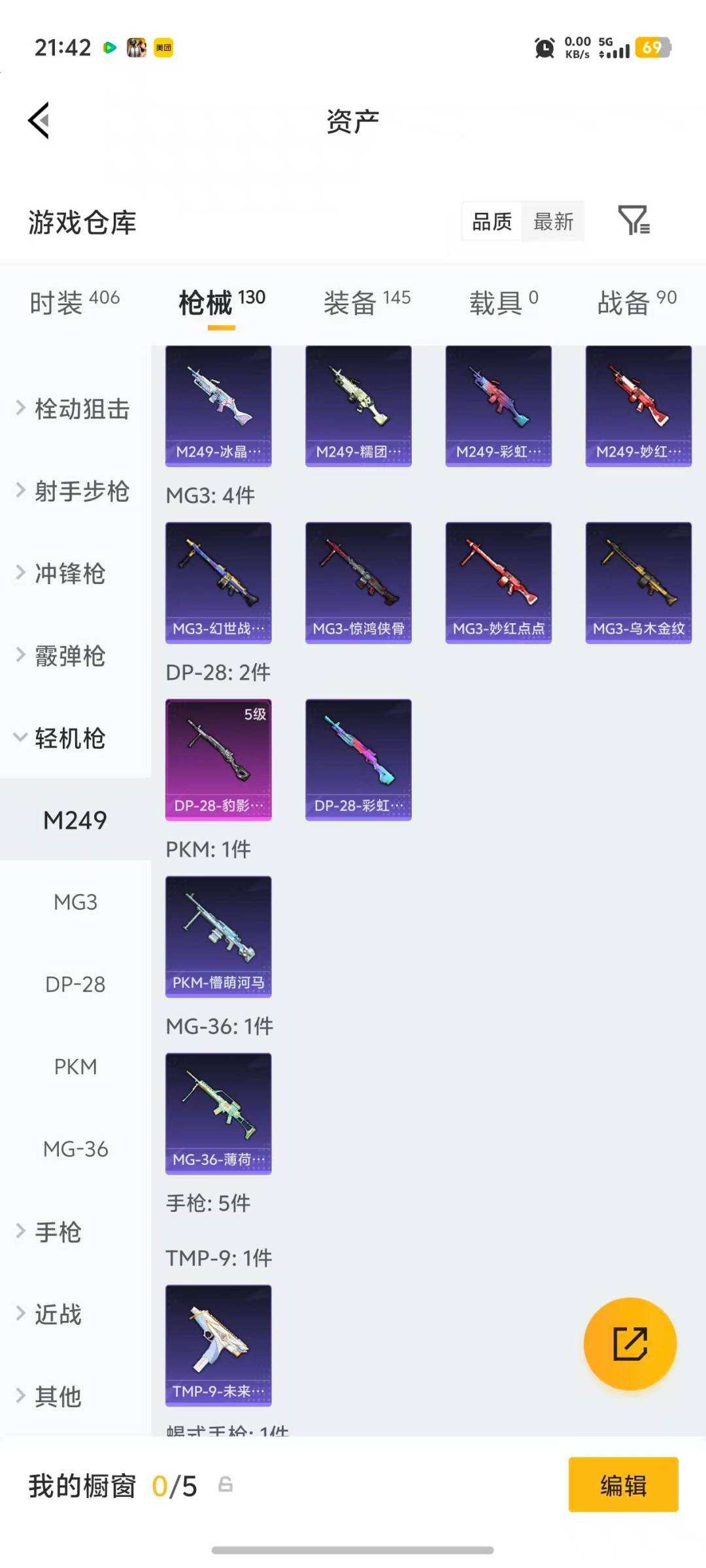Open the PKM-懵萌河马 thumbnail
The width and height of the screenshot is (706, 1568).
coord(218,934)
